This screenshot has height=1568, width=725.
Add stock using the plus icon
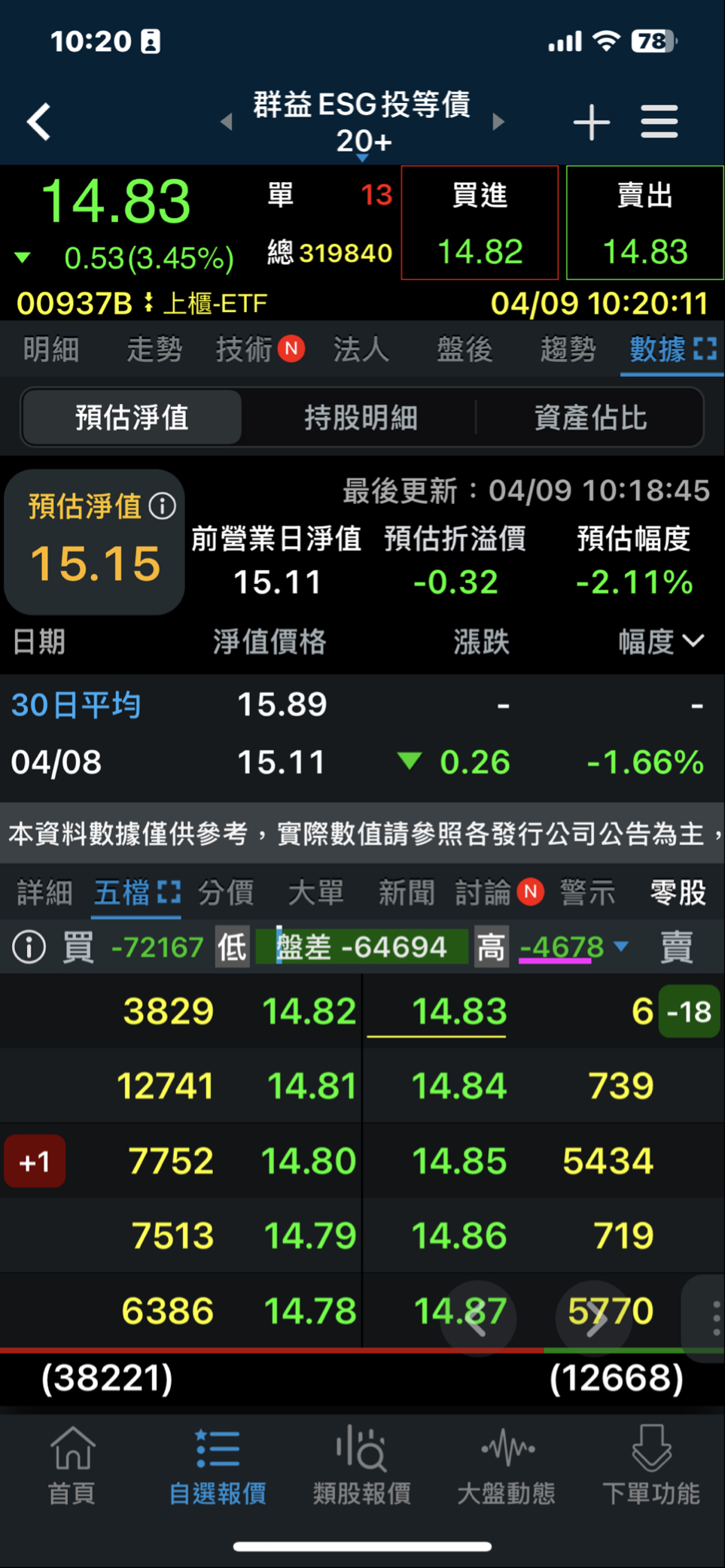click(x=591, y=122)
